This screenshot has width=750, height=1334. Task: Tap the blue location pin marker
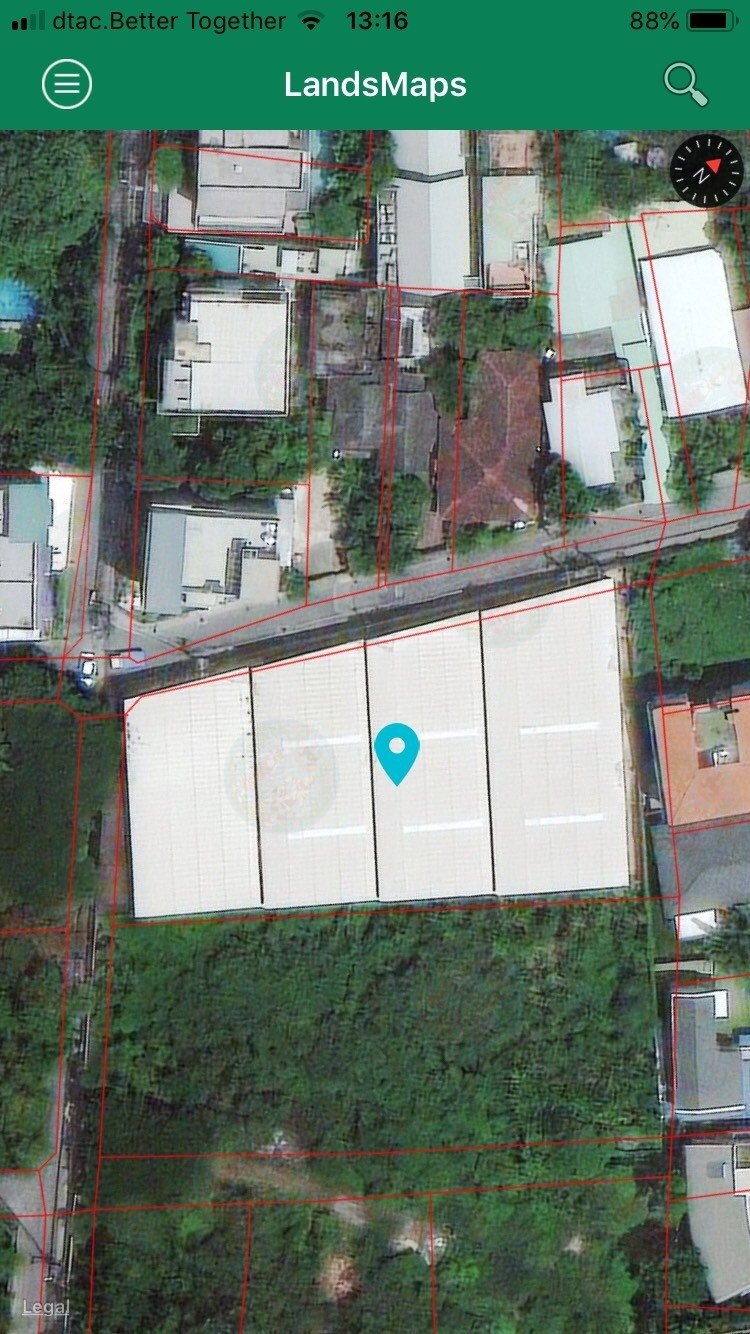397,752
